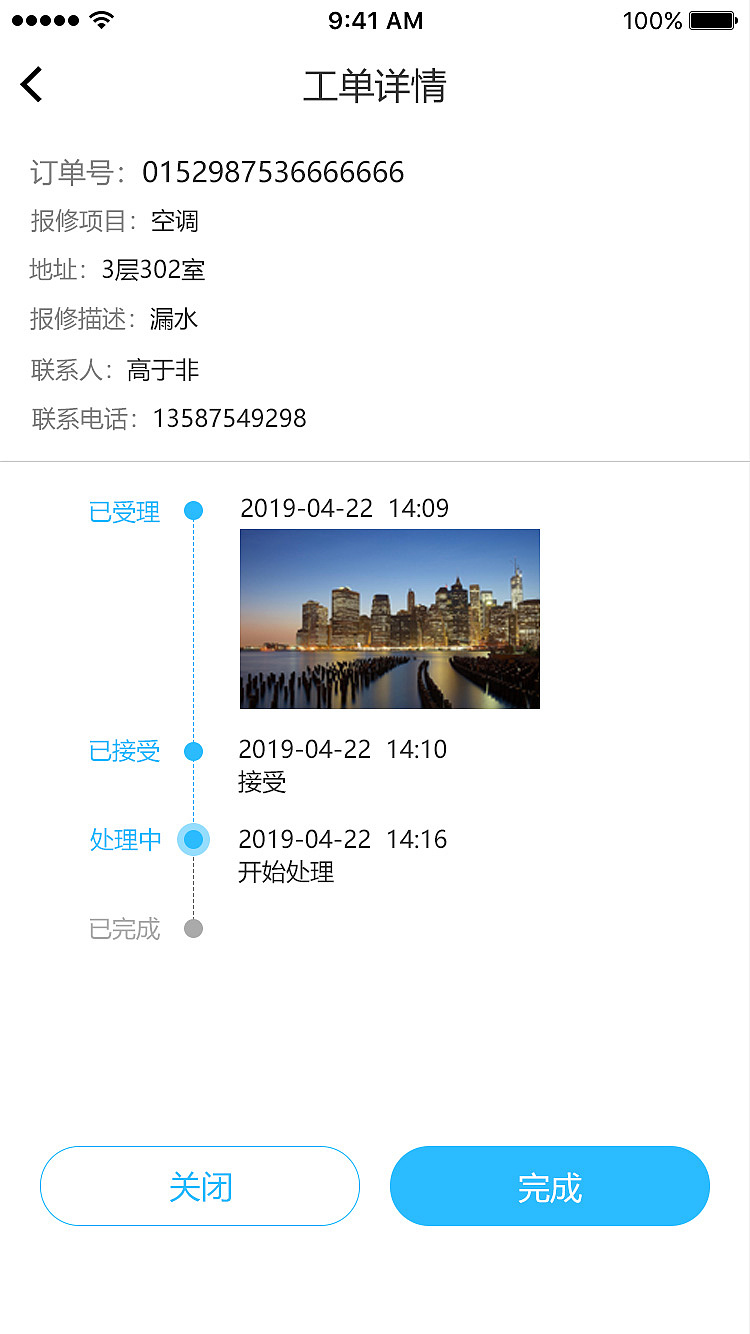
Task: Select the 已接受 stage label
Action: [124, 752]
